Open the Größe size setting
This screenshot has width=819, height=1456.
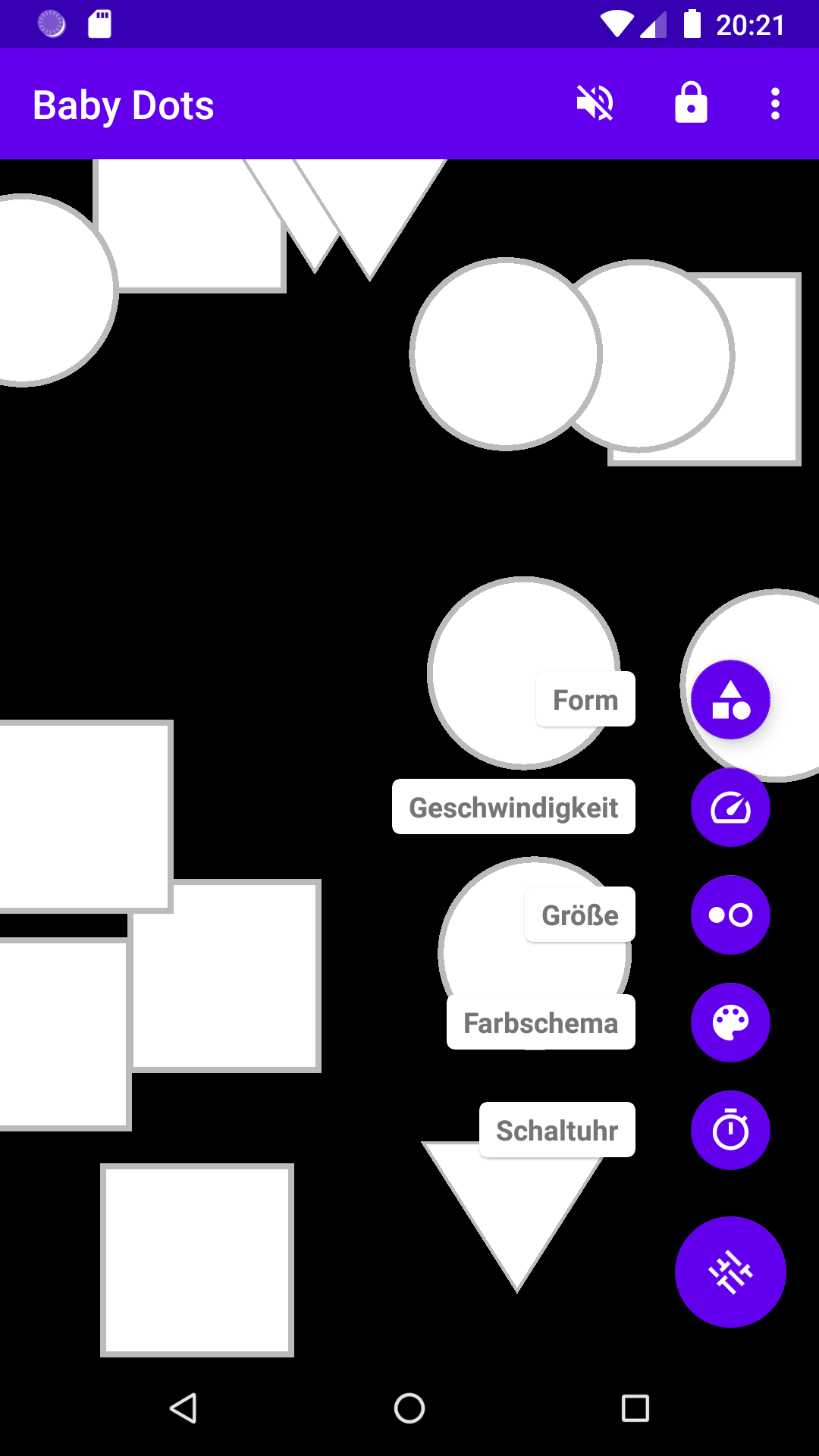pos(730,915)
